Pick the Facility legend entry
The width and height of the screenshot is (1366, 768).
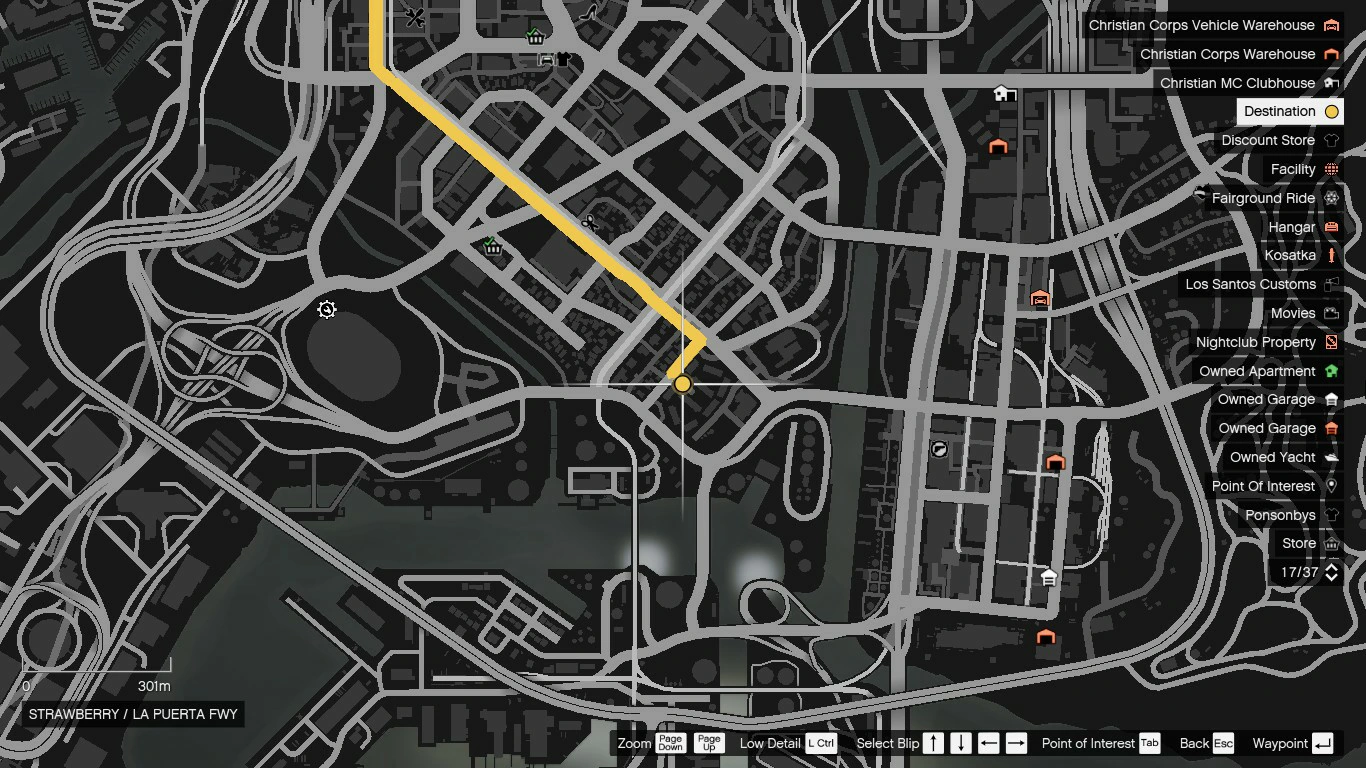pos(1304,169)
